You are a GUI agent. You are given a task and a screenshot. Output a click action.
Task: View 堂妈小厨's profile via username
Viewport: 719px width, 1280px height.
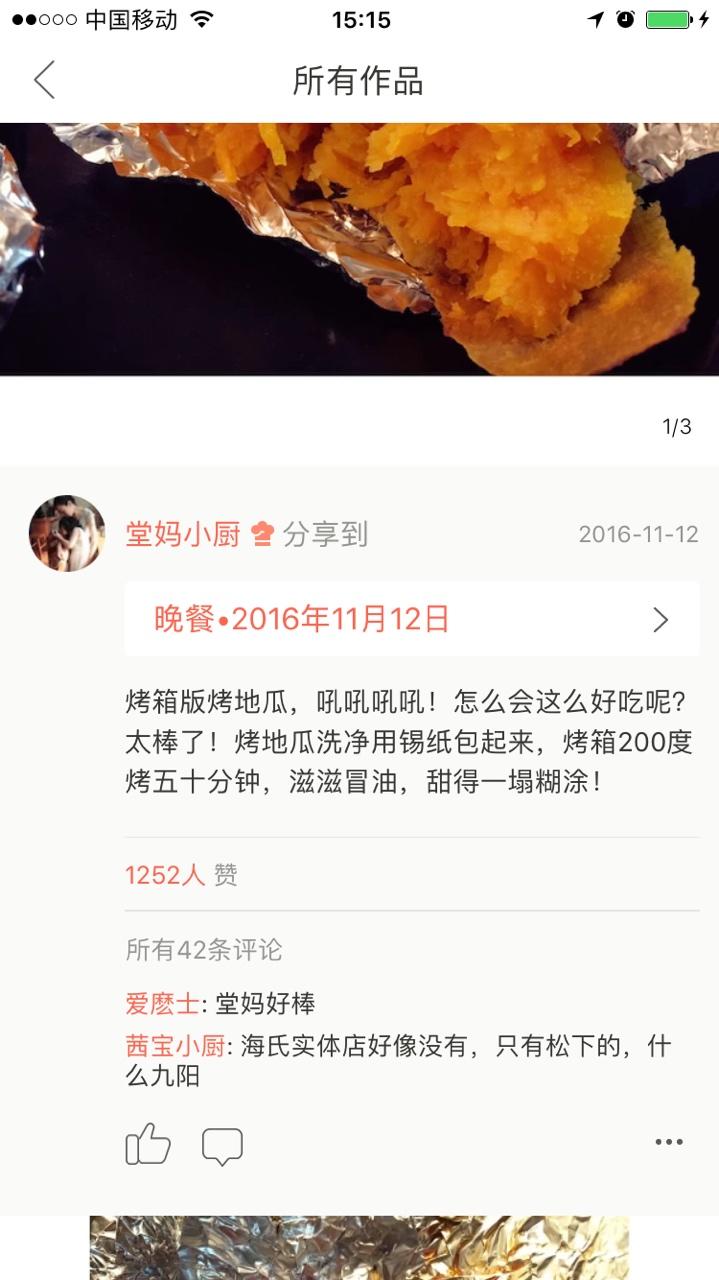coord(183,535)
